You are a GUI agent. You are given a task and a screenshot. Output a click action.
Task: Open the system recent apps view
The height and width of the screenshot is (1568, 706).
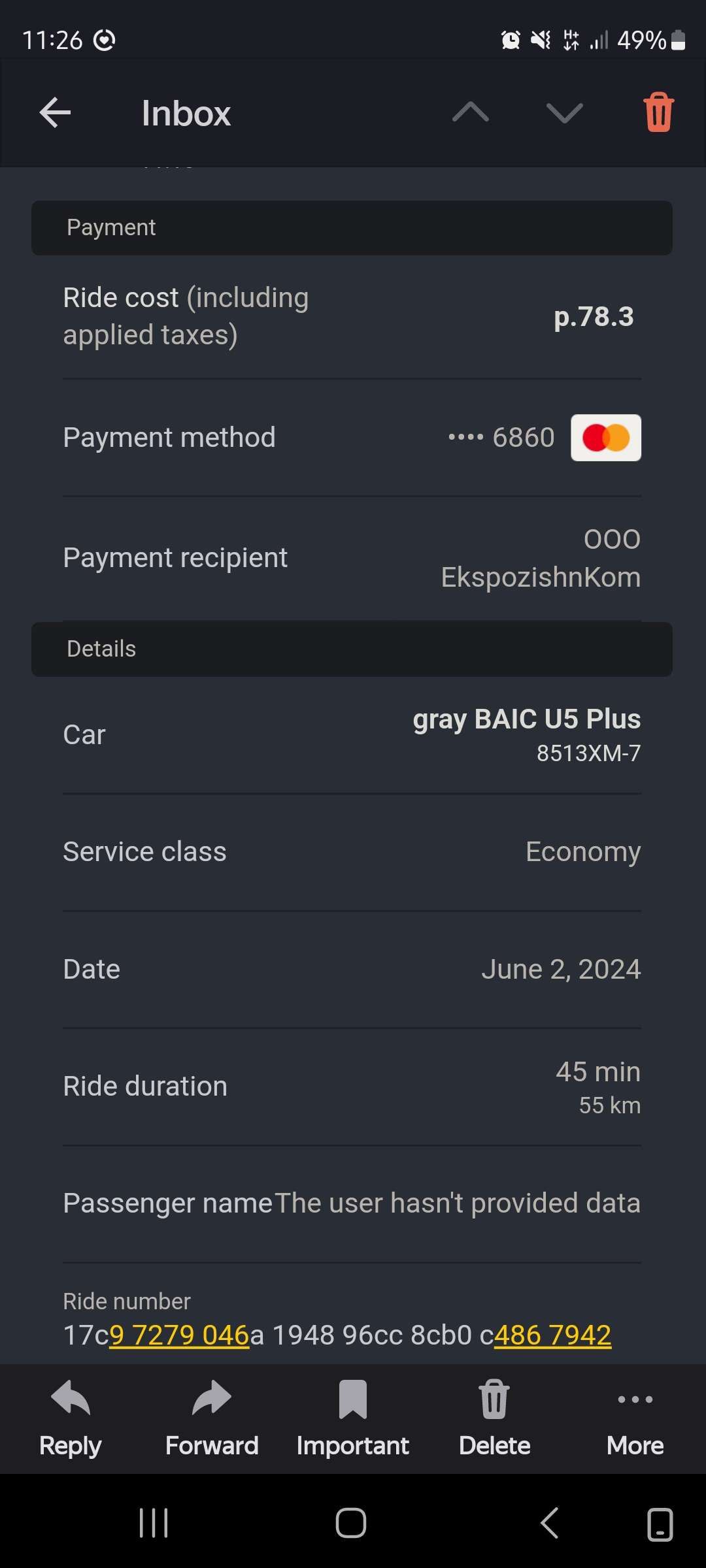pyautogui.click(x=154, y=1524)
